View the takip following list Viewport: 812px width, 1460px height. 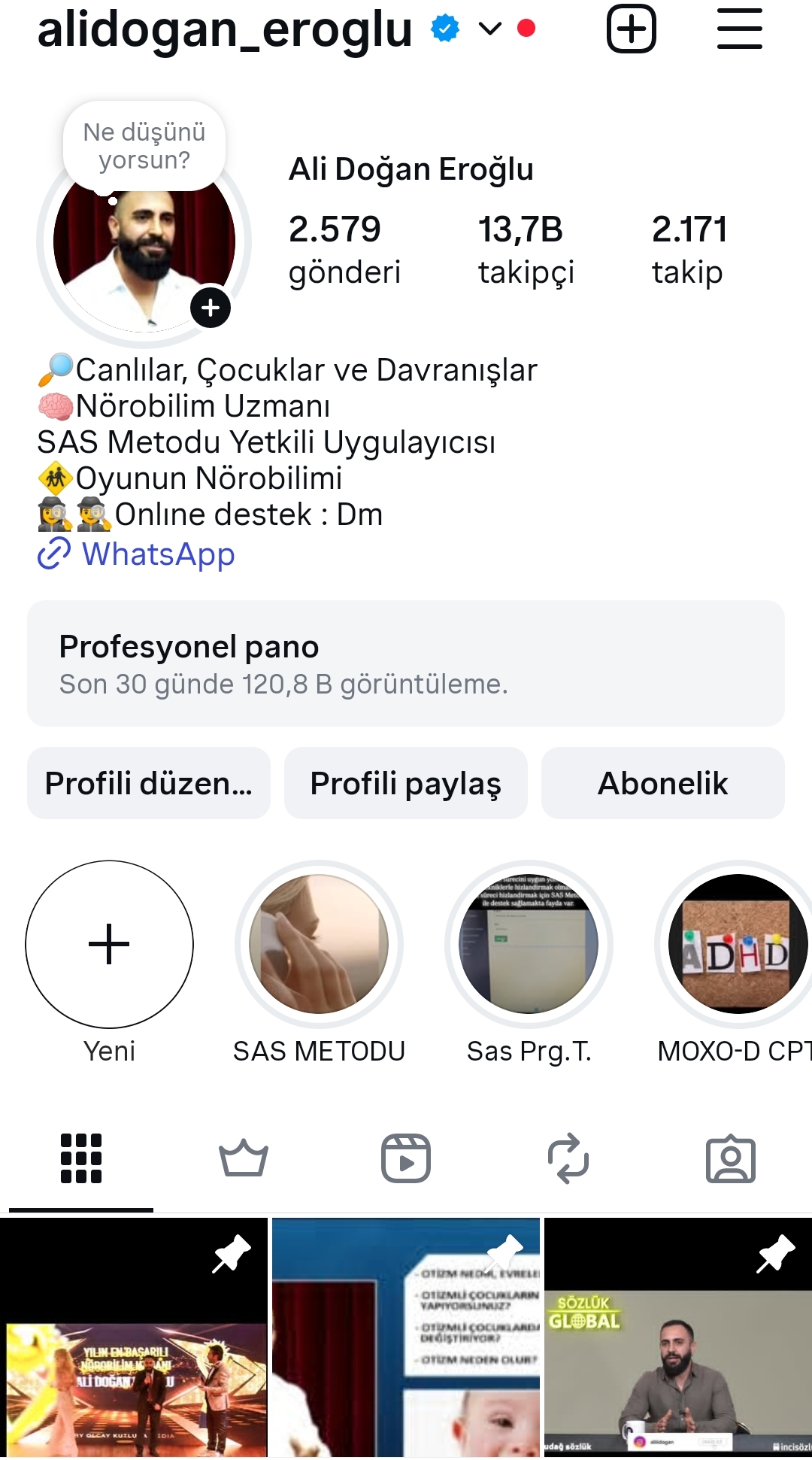point(689,249)
